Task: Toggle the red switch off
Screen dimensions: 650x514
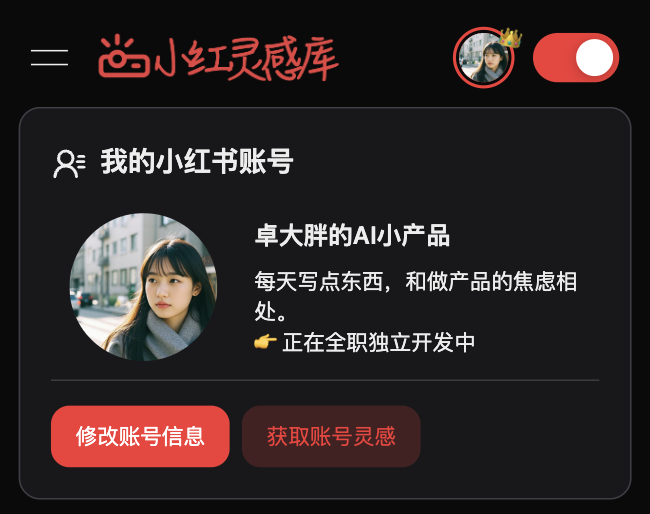Action: [576, 58]
